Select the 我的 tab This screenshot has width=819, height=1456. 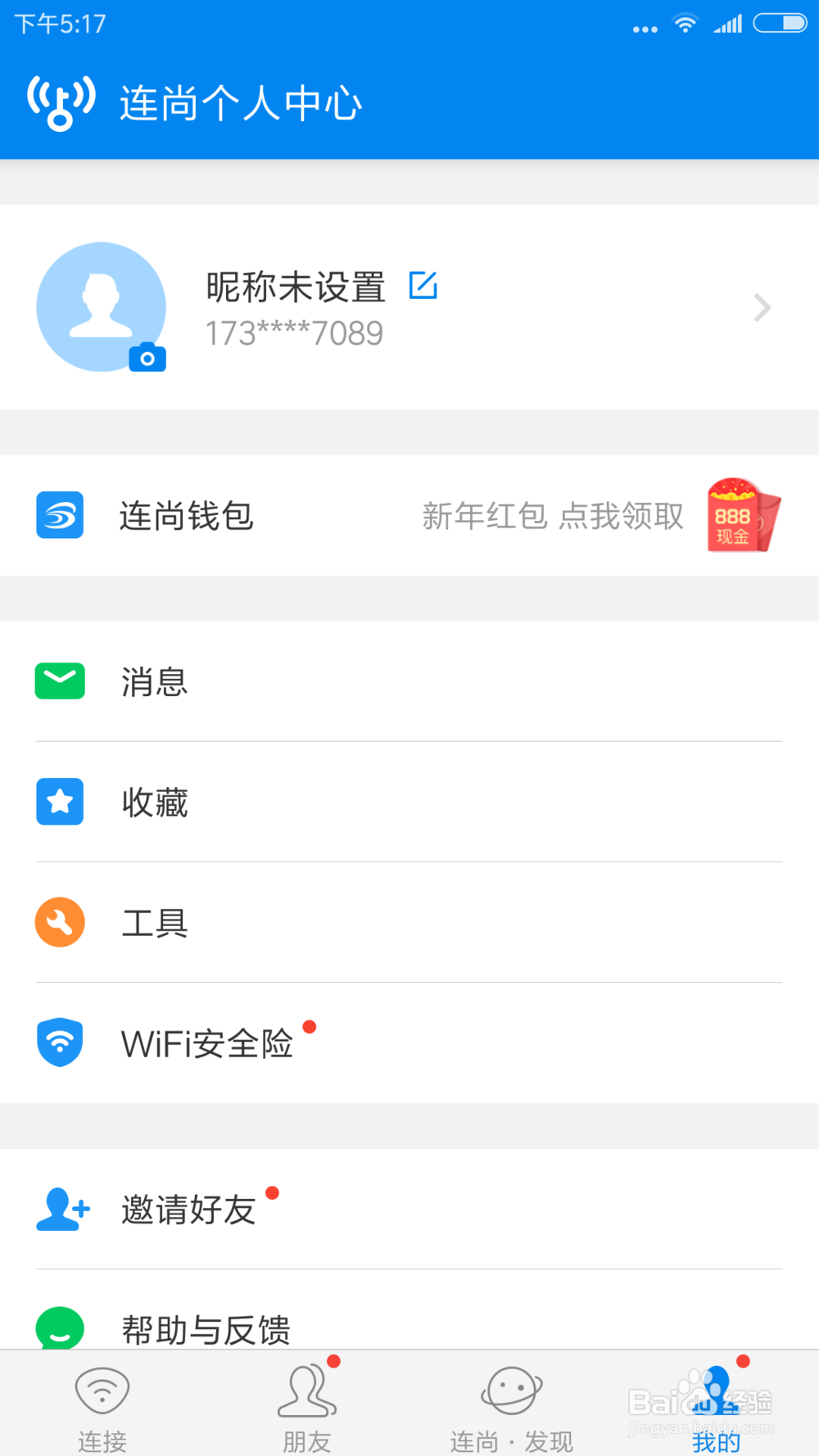[x=716, y=1403]
